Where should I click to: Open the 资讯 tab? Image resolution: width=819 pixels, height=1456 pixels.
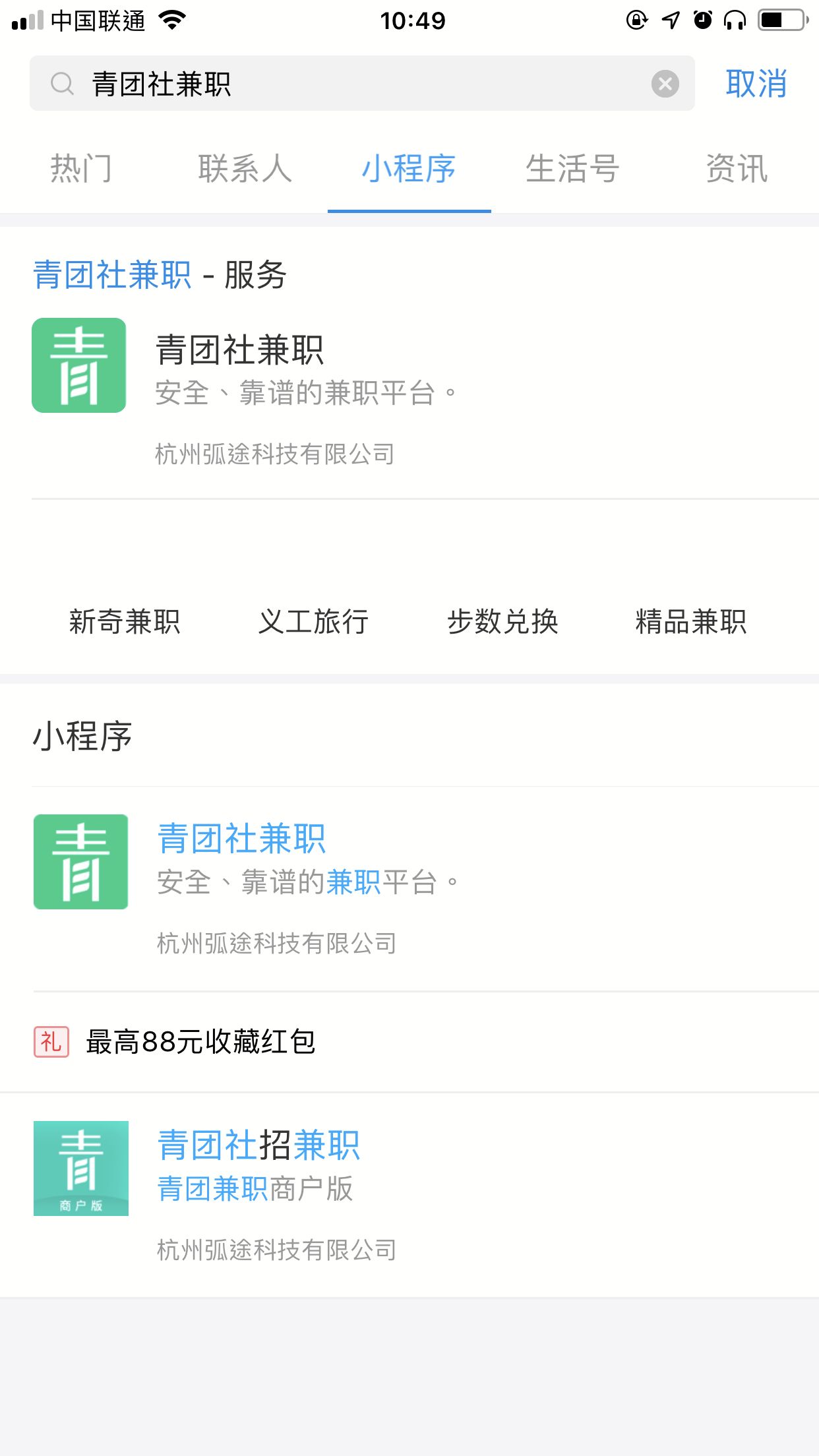point(737,169)
